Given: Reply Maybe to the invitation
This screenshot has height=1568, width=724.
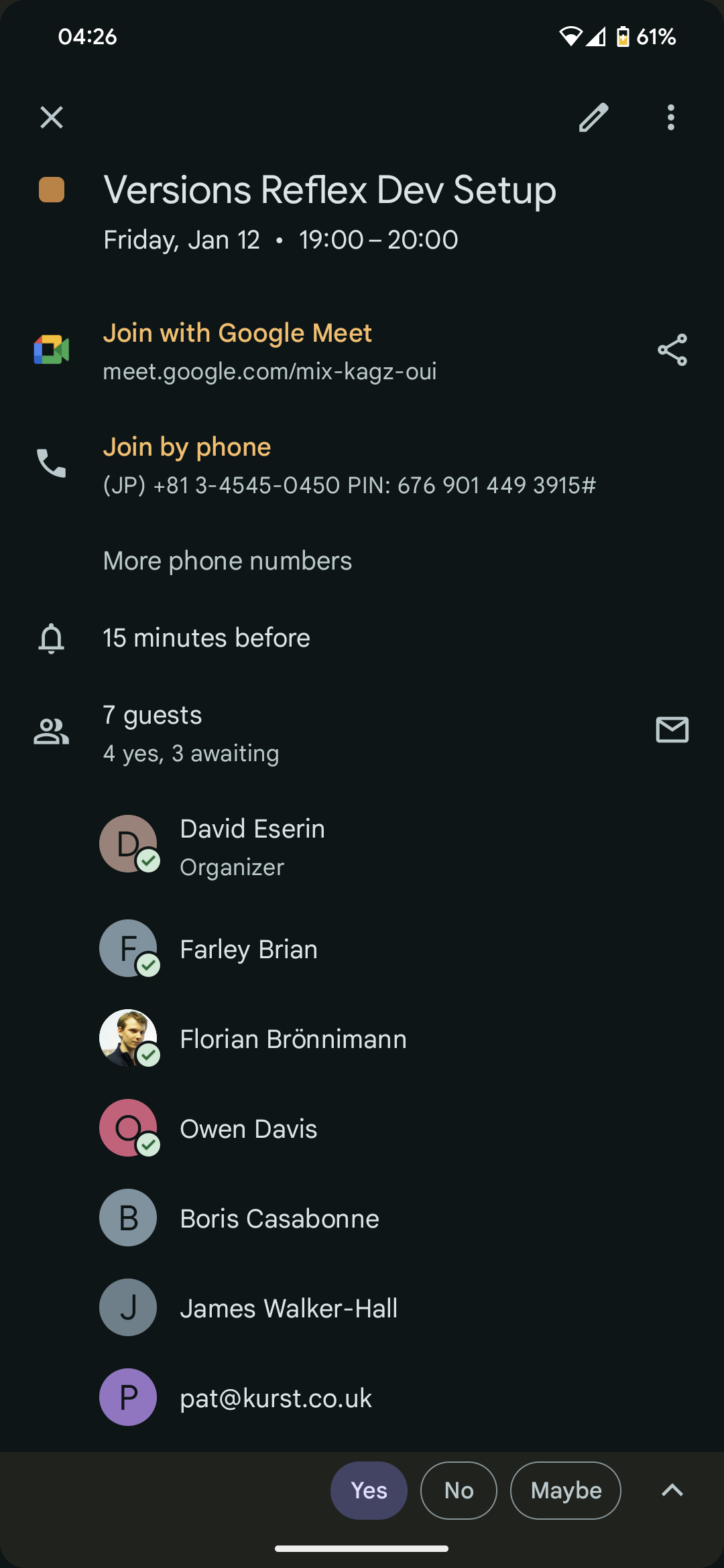Looking at the screenshot, I should (x=566, y=1491).
